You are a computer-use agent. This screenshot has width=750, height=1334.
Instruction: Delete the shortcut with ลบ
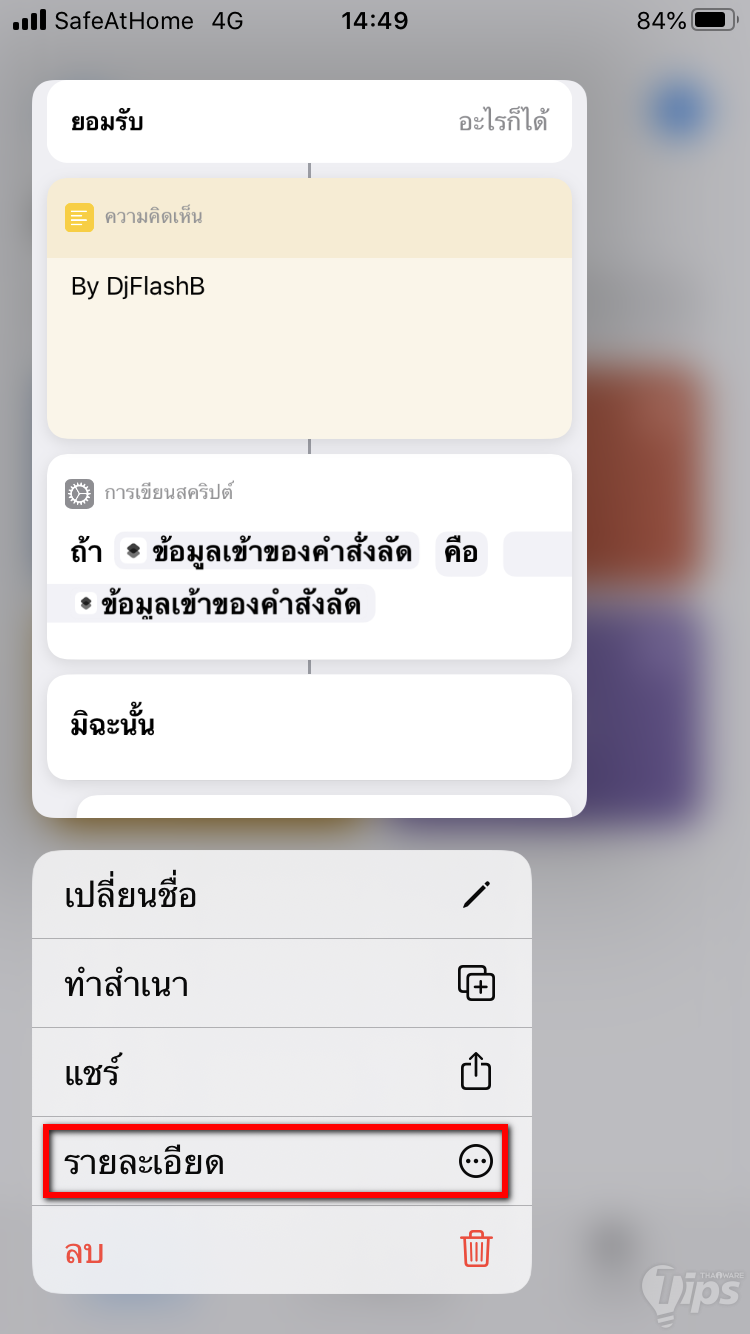(x=281, y=1250)
